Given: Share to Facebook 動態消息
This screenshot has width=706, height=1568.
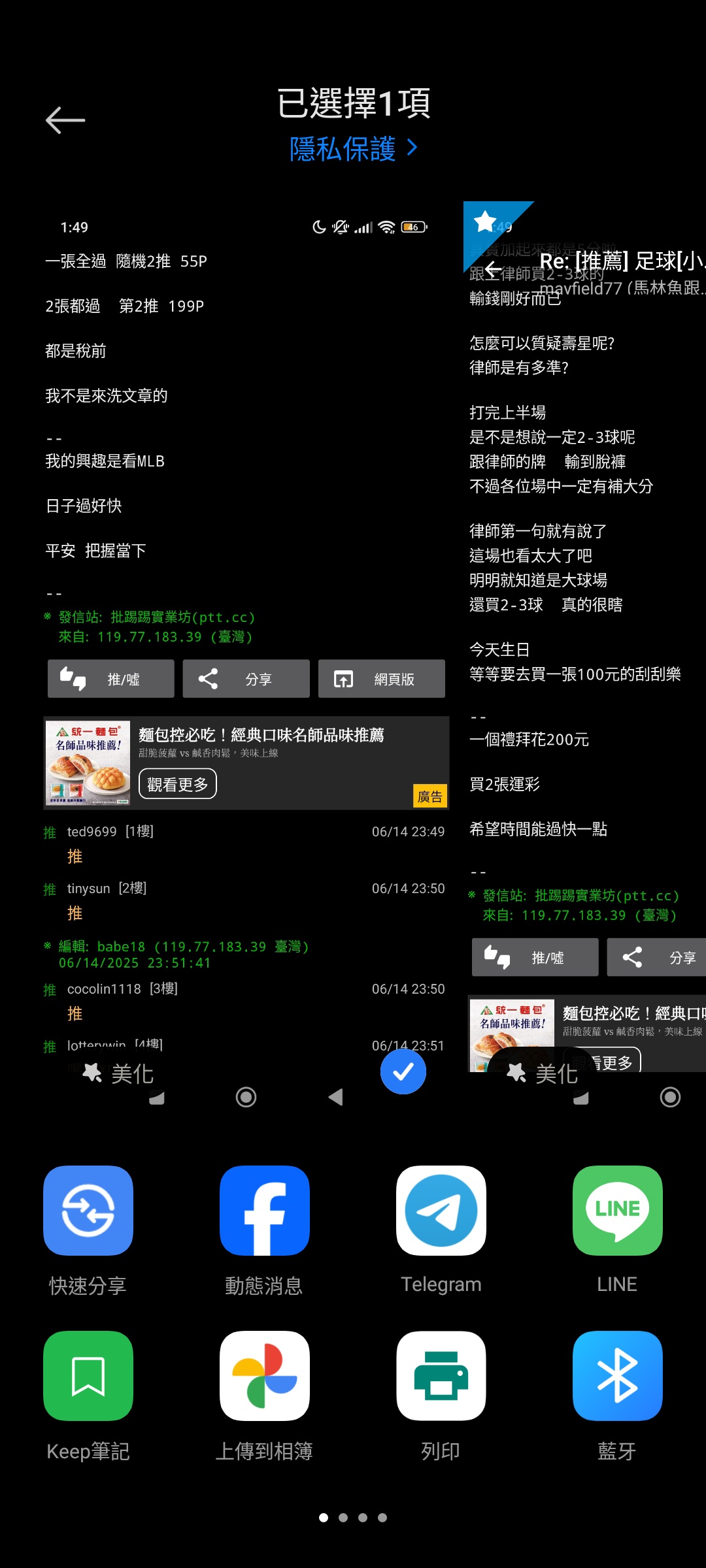Looking at the screenshot, I should tap(265, 1211).
